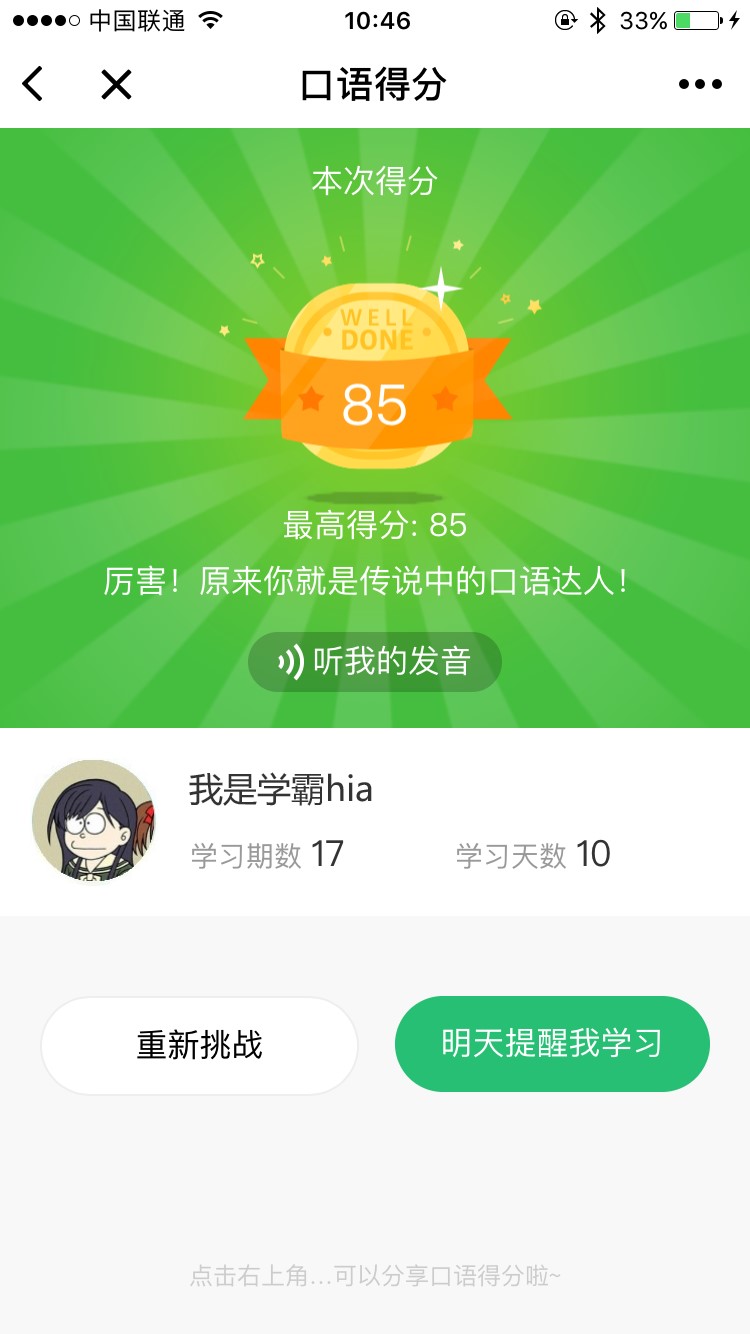Tap 重新挑战 to retry the challenge

click(199, 1045)
